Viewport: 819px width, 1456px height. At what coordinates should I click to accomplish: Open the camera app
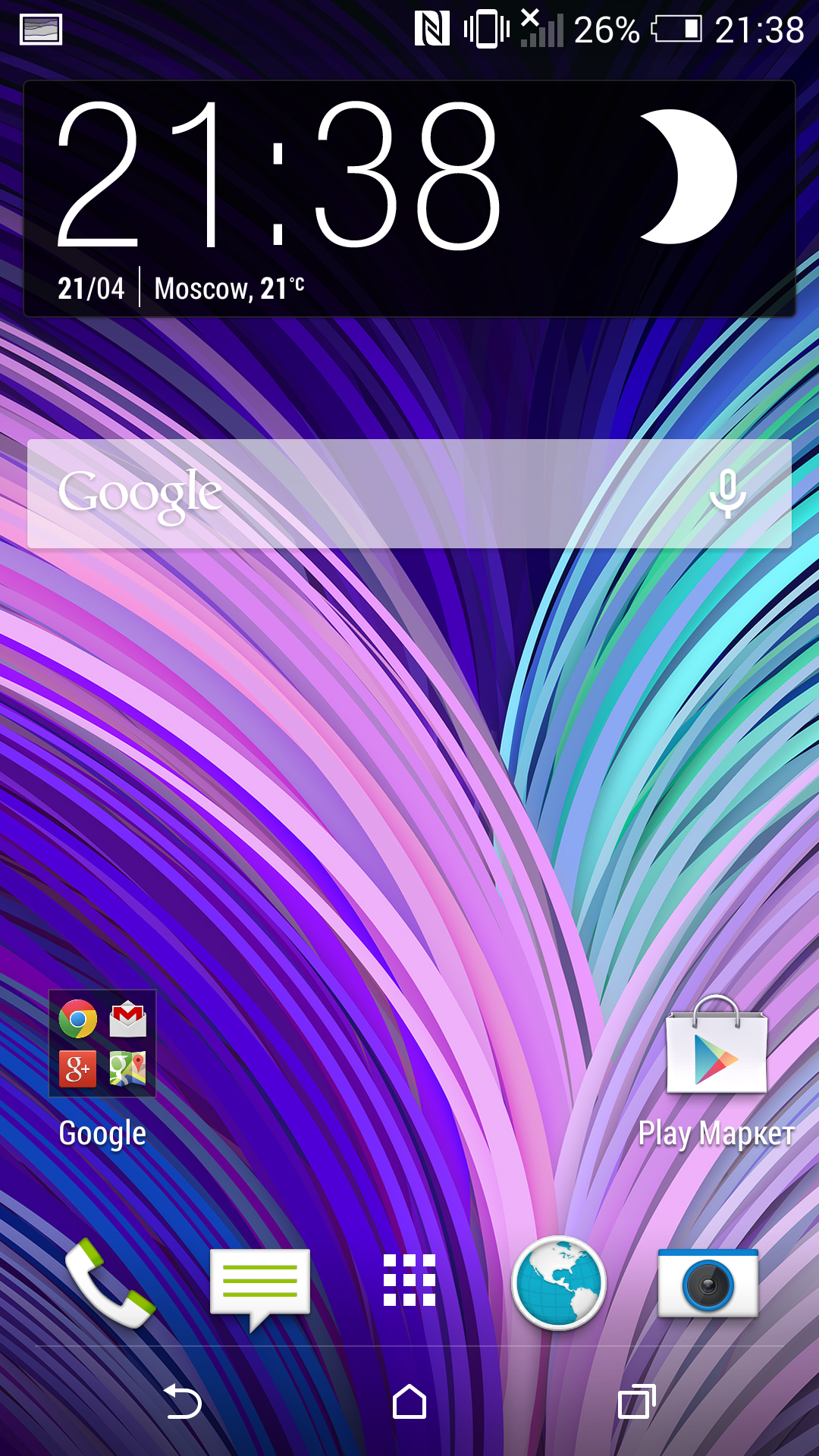pyautogui.click(x=708, y=1283)
